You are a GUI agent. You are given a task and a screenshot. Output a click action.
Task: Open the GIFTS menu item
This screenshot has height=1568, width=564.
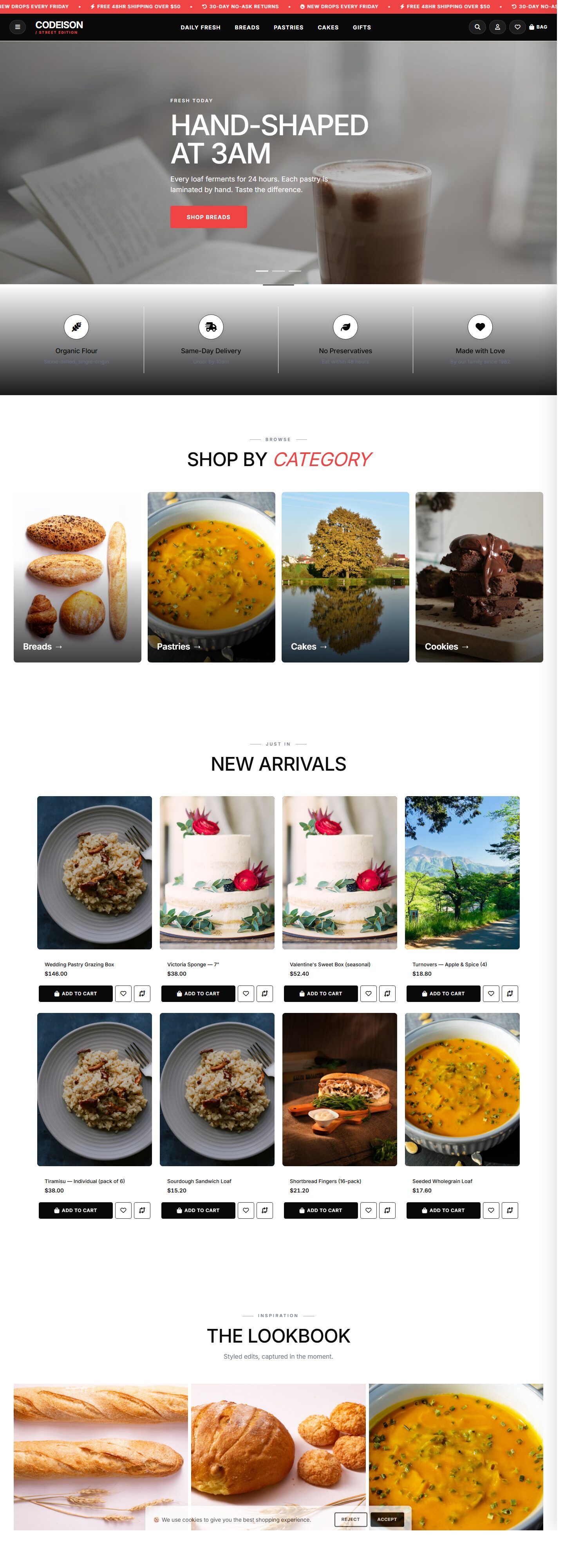362,27
